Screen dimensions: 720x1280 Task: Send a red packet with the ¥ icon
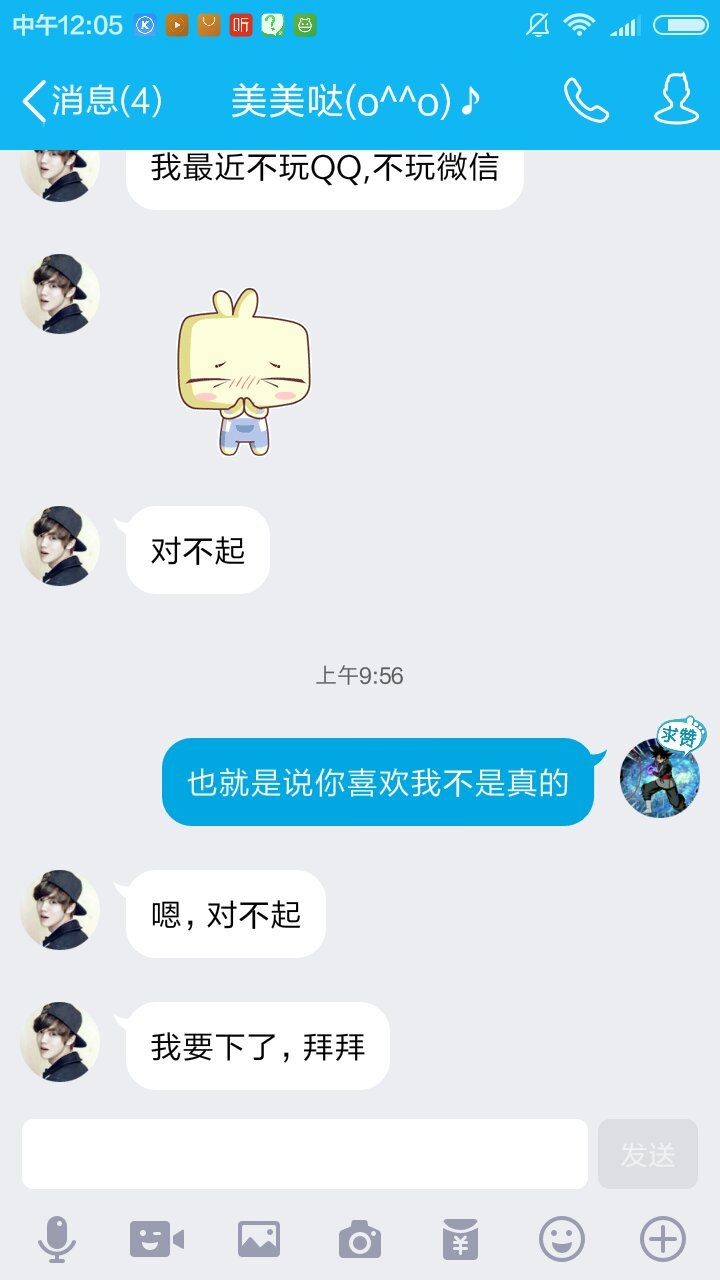[461, 1240]
